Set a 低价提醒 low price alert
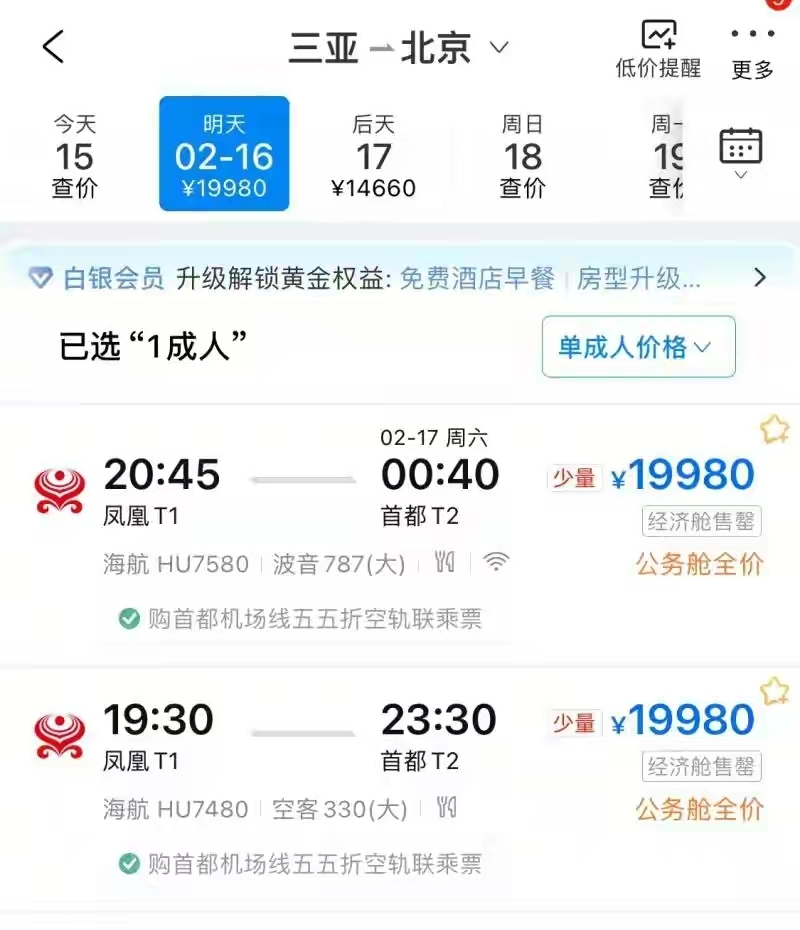The width and height of the screenshot is (800, 930). tap(658, 49)
